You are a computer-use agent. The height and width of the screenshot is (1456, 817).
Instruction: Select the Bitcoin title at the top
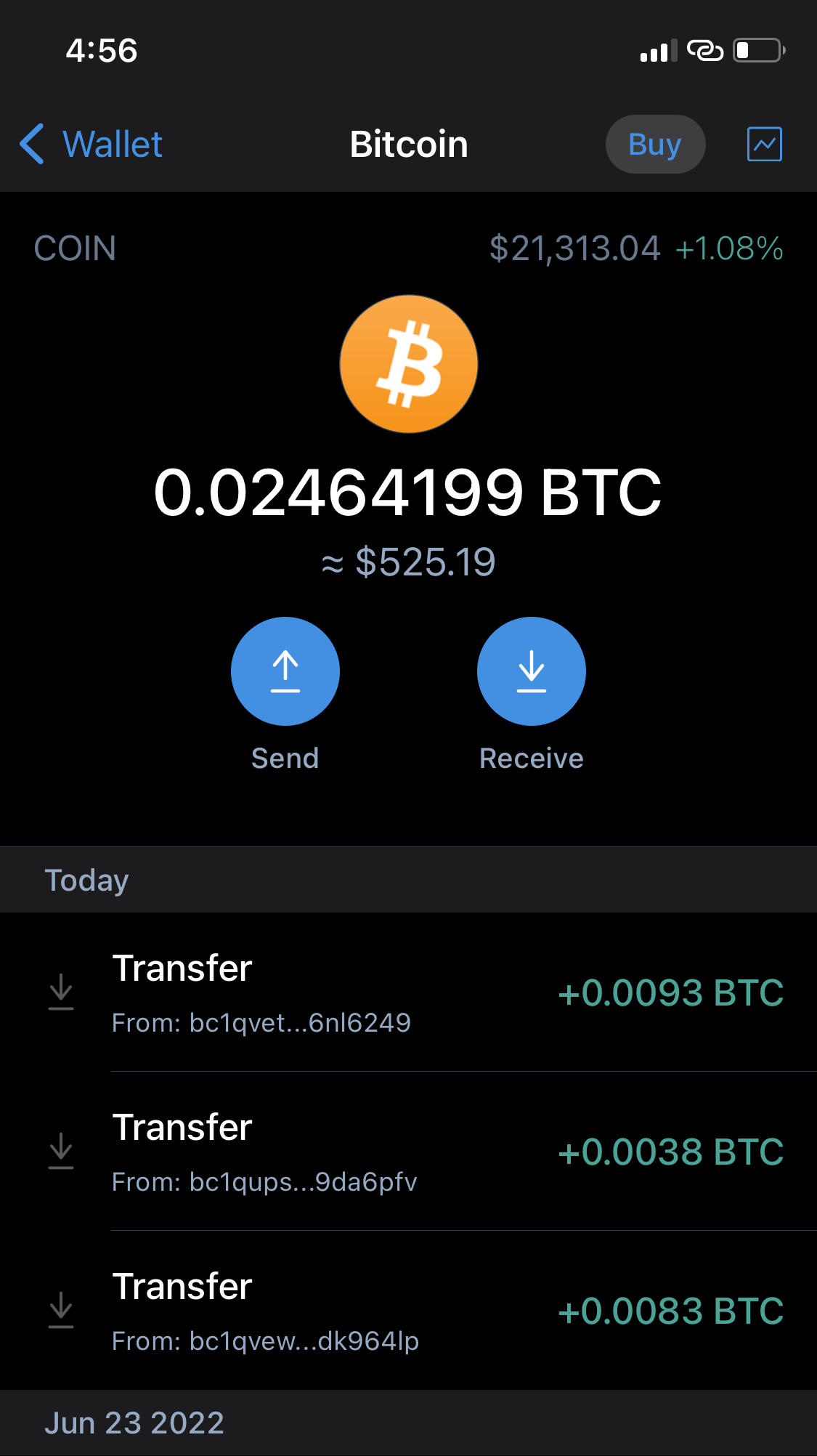tap(409, 144)
